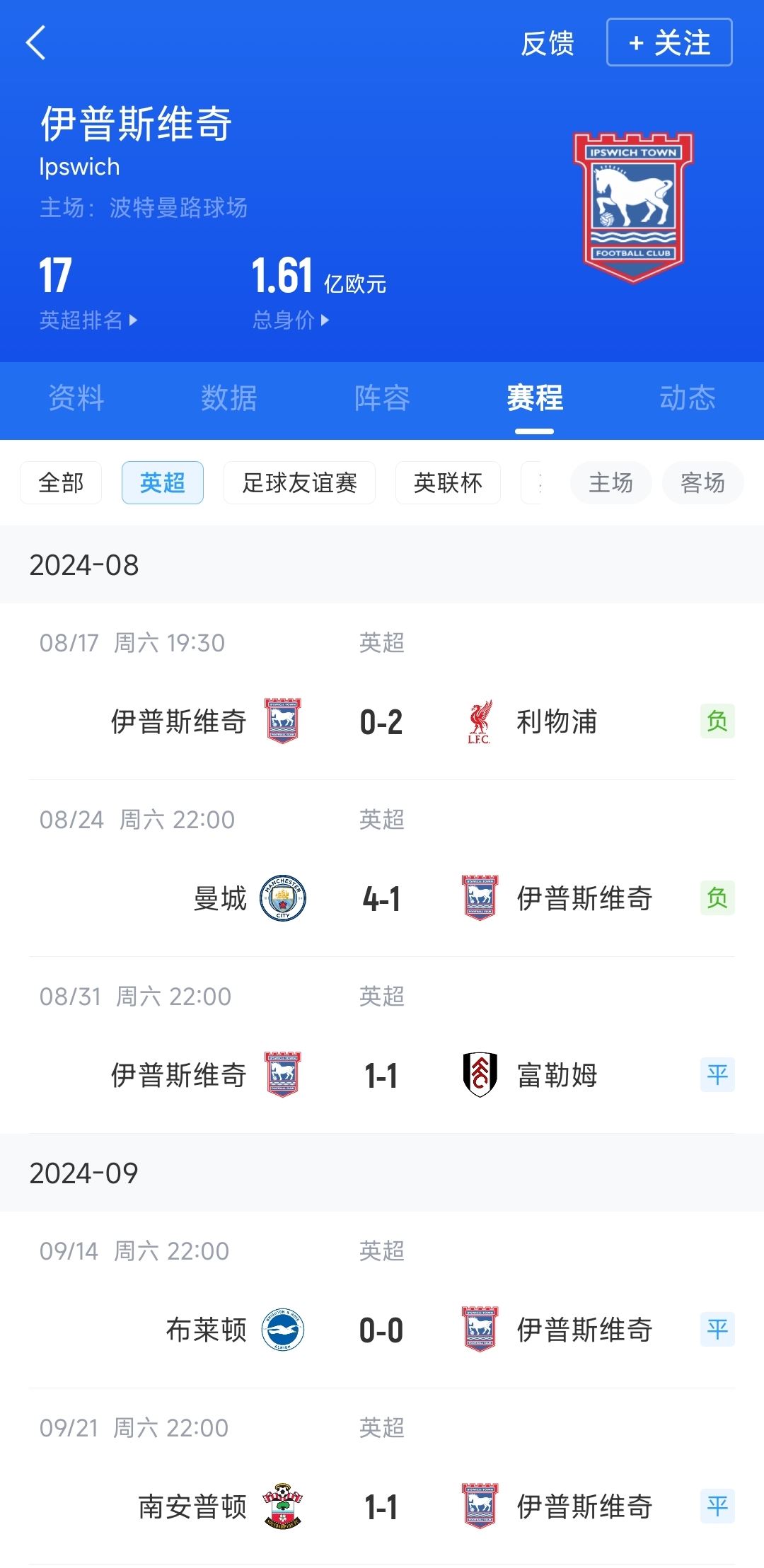The width and height of the screenshot is (764, 1568).
Task: Switch the filter from 英超 to 全部
Action: (x=60, y=483)
